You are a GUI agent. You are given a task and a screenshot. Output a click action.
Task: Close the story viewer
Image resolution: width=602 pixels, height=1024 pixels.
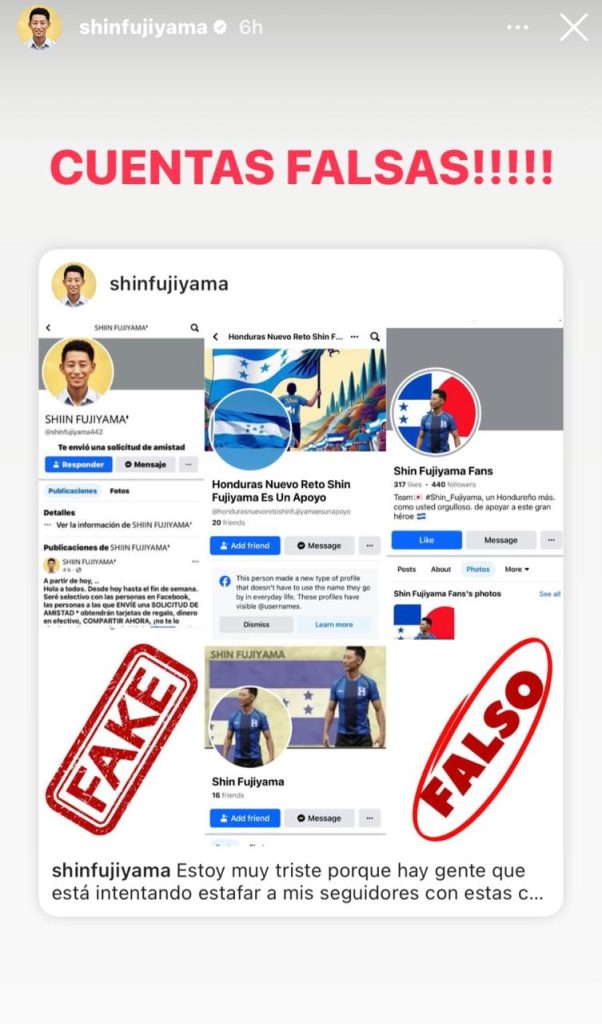click(x=573, y=27)
